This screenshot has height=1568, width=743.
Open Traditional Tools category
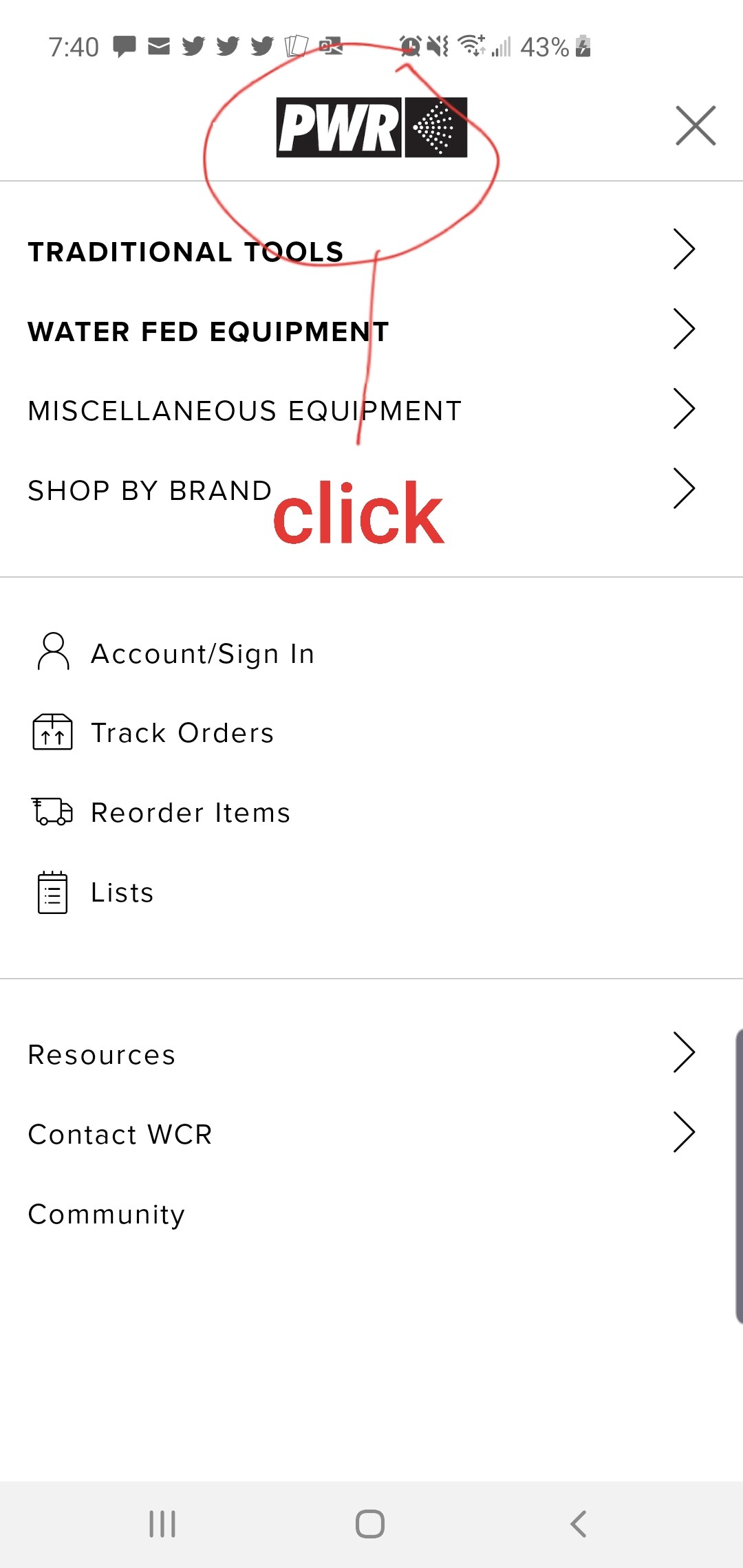pyautogui.click(x=371, y=251)
